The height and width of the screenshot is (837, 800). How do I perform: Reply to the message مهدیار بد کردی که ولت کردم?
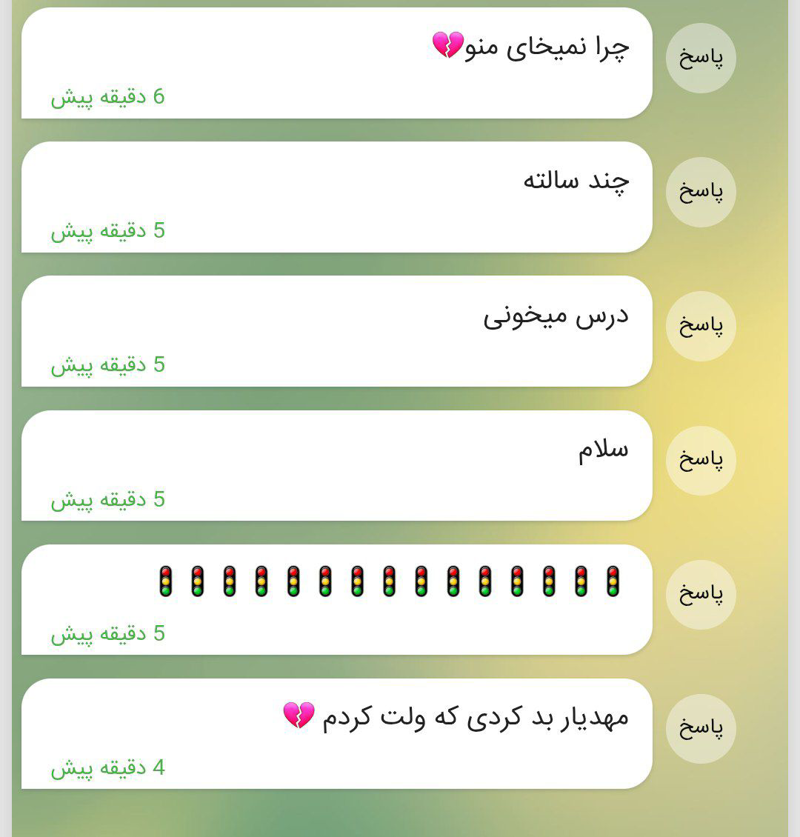point(701,728)
